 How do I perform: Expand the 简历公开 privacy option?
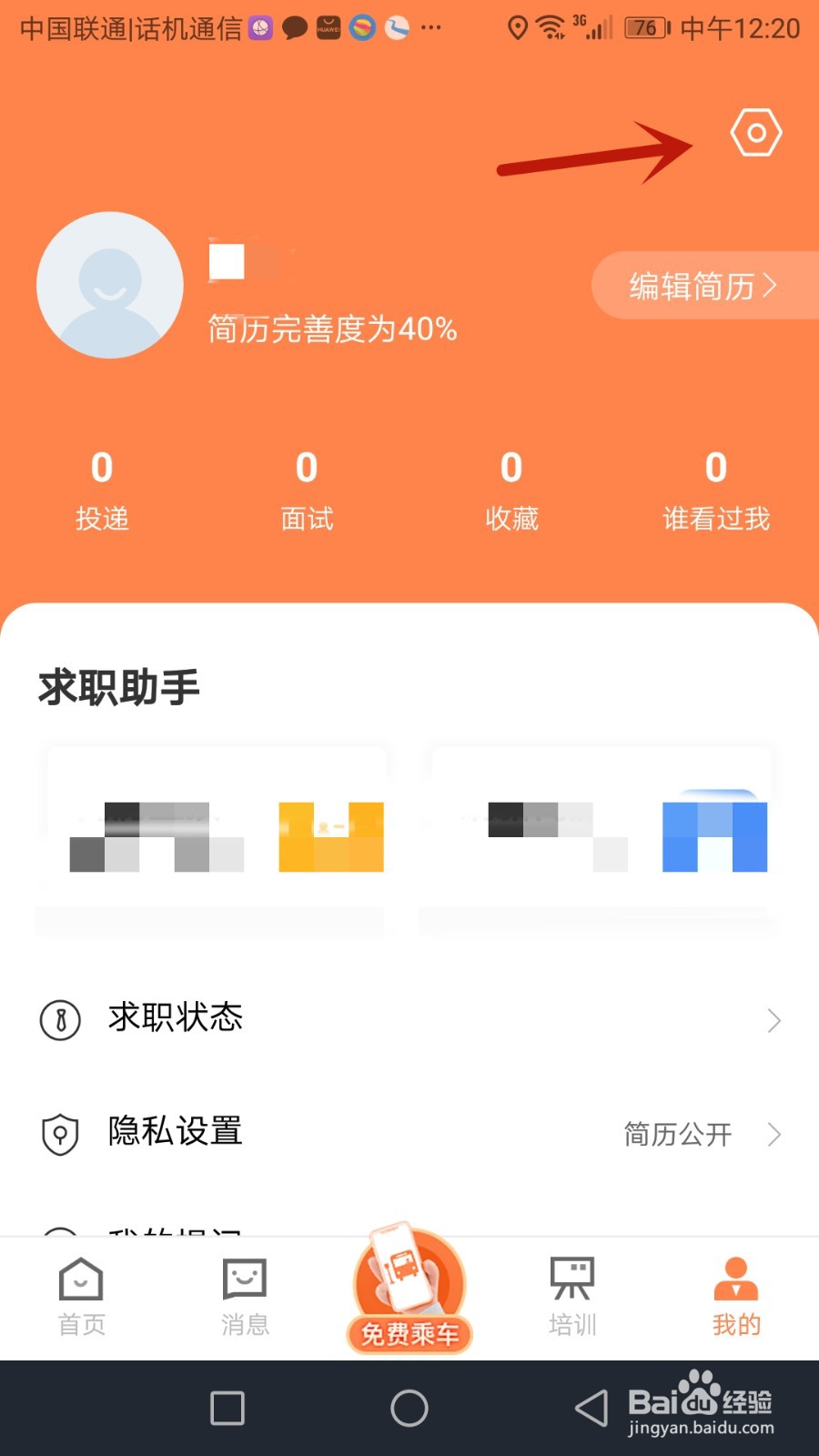pos(676,1134)
